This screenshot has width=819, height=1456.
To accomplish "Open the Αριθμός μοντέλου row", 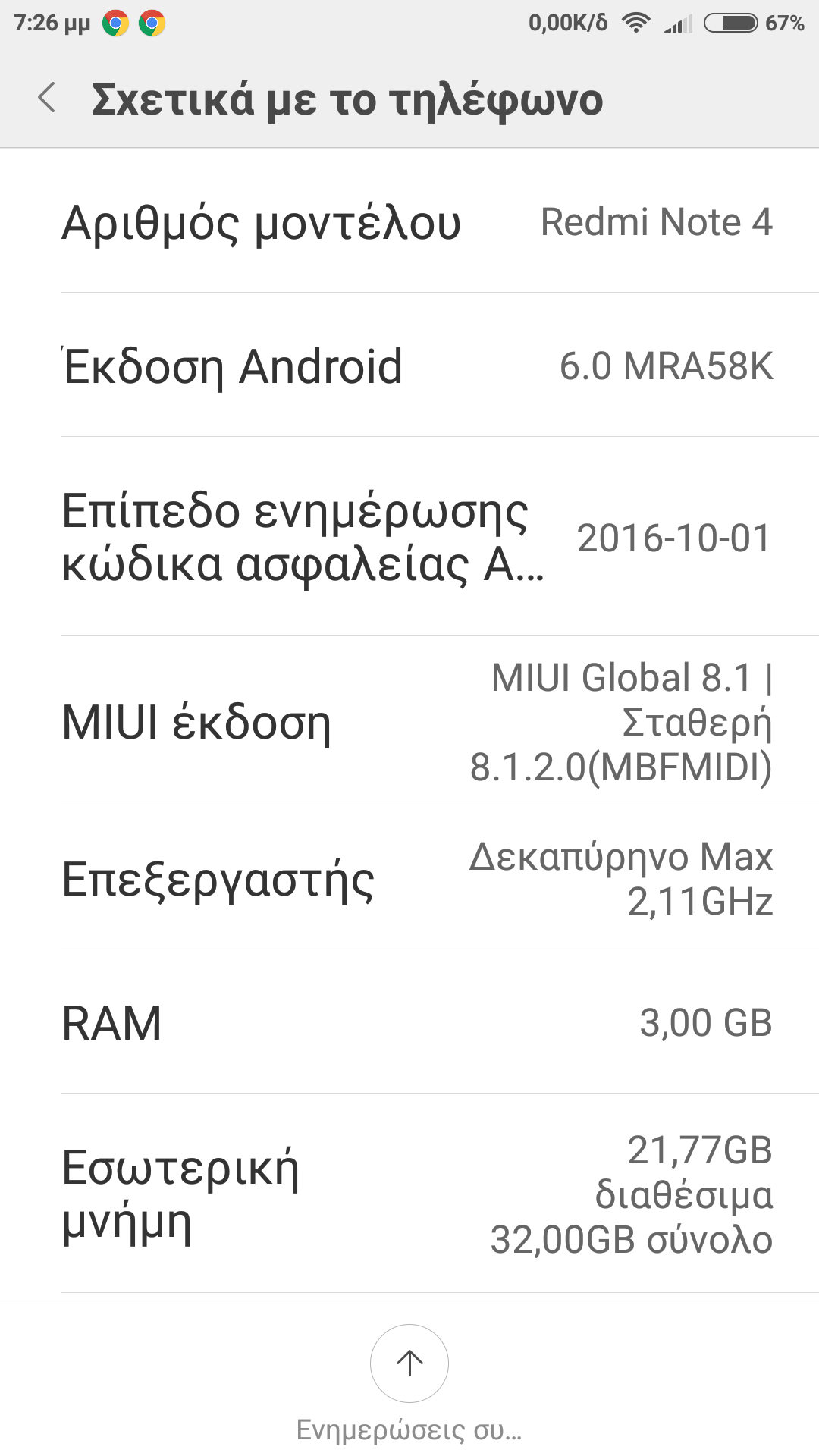I will tap(409, 222).
